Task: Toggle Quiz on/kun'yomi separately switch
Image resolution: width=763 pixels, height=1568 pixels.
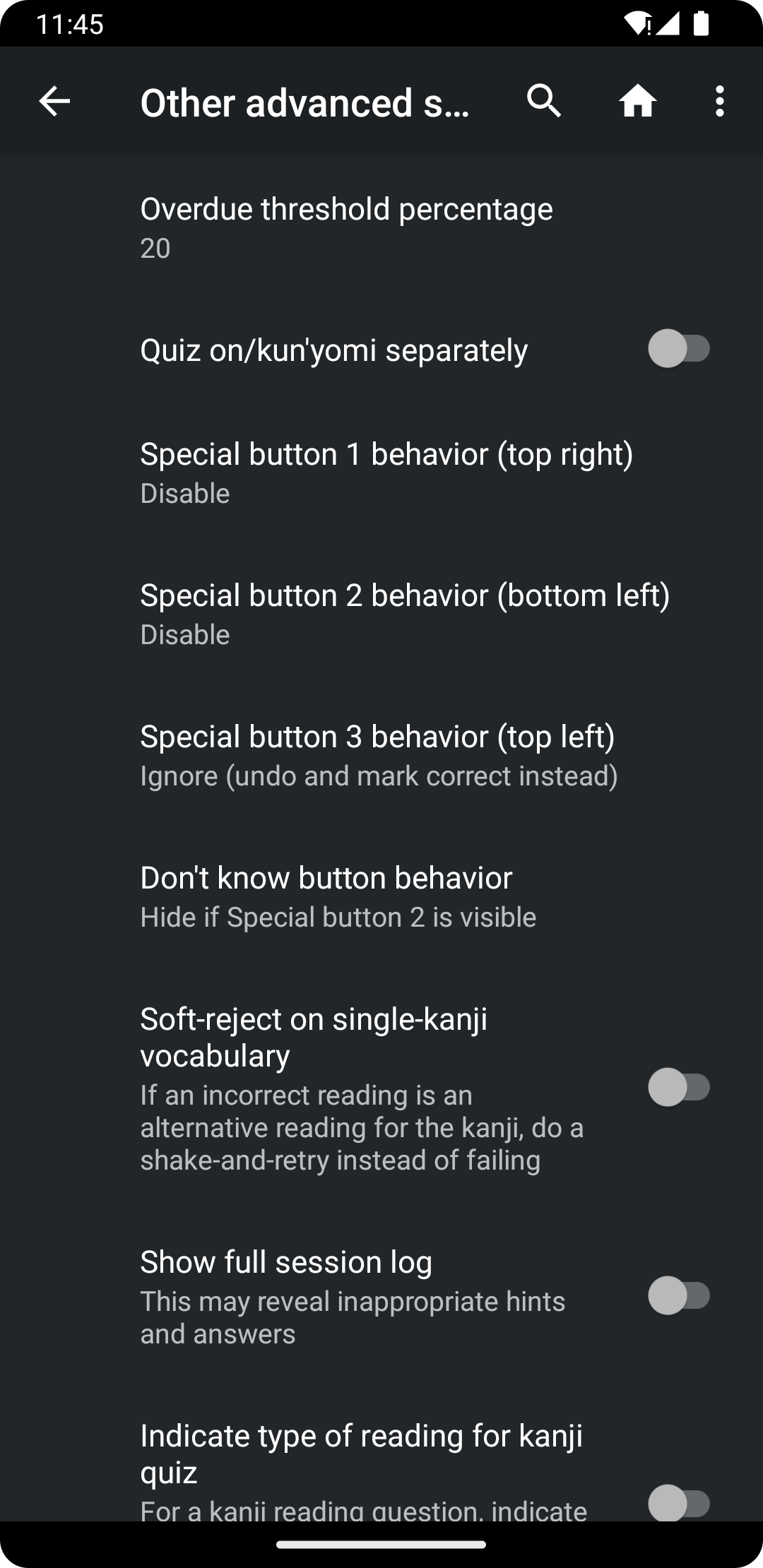Action: pyautogui.click(x=678, y=349)
